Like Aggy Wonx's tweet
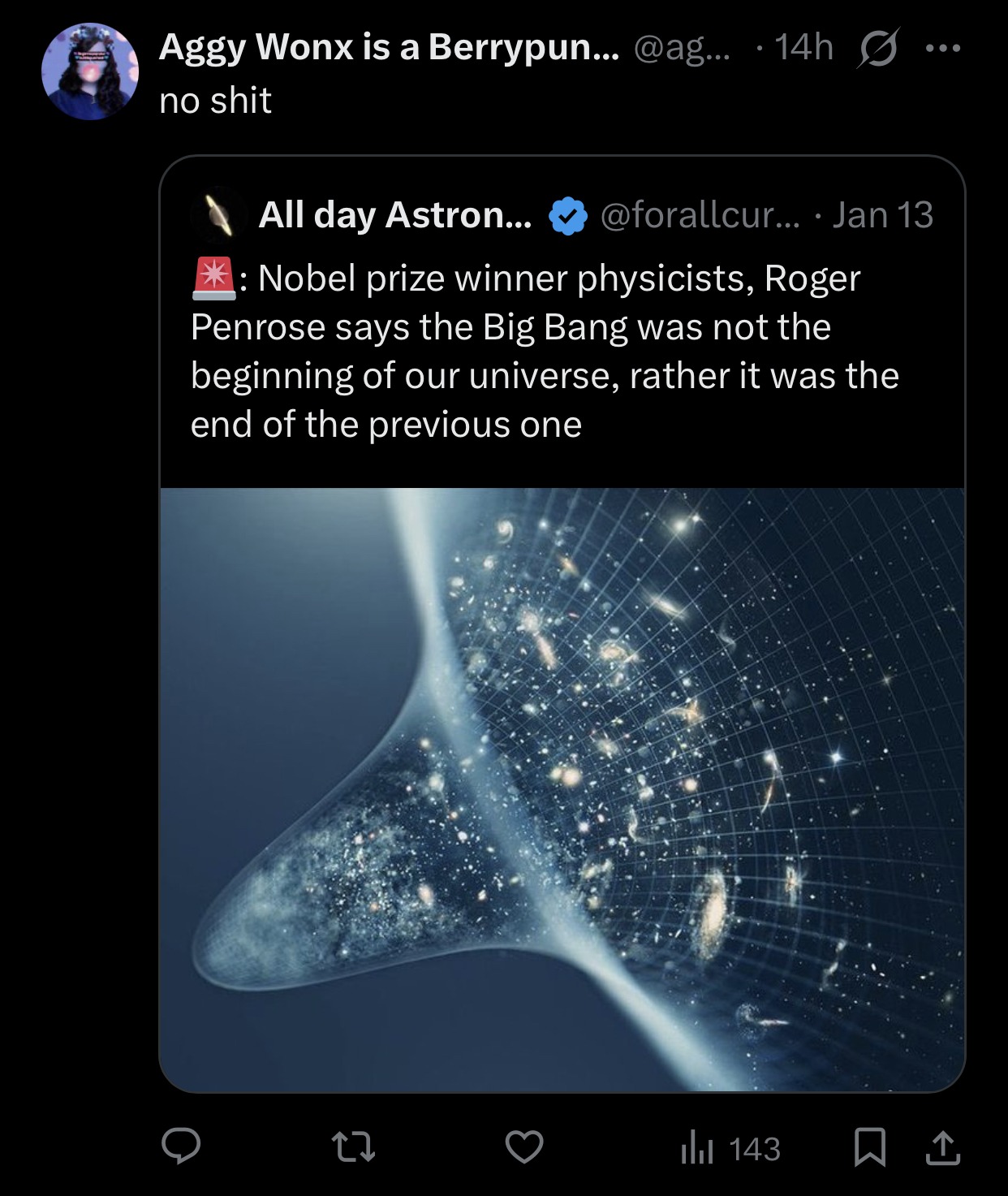 [524, 1146]
